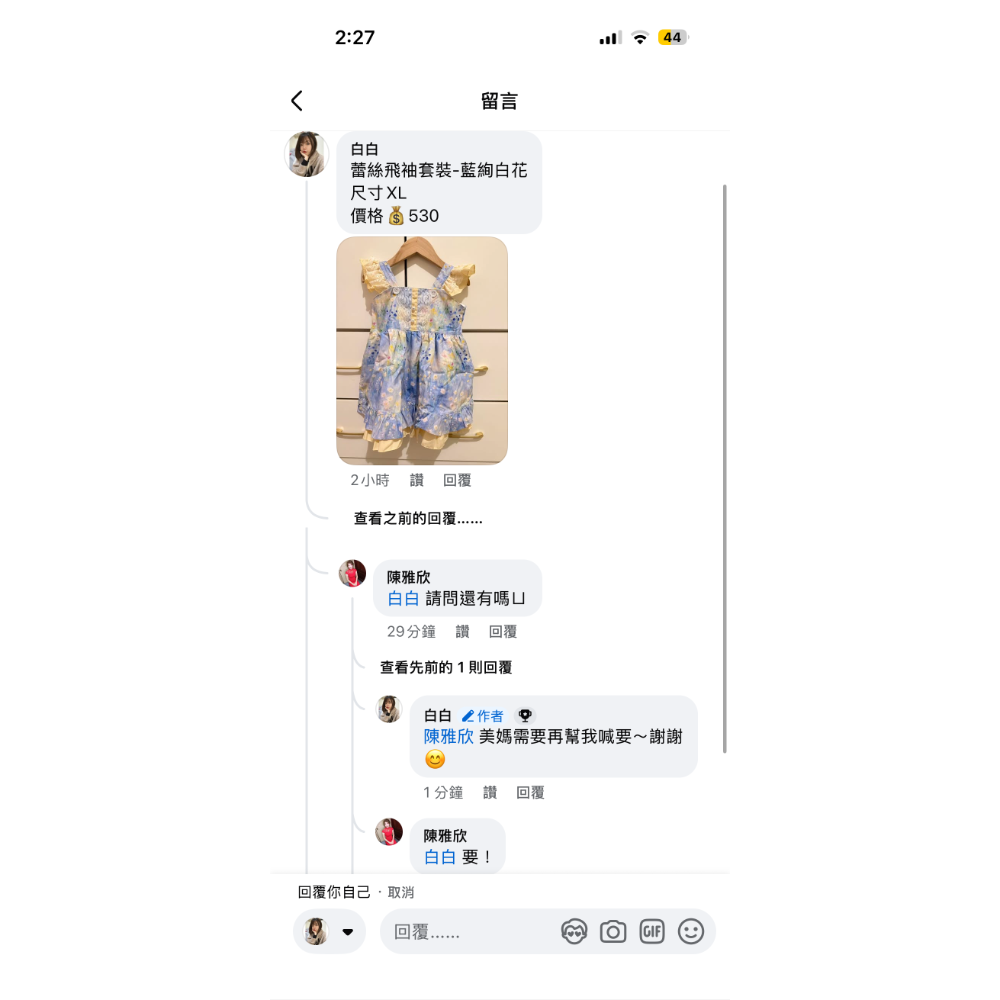Reply to the author's comment from 1分鐘 ago

point(530,793)
